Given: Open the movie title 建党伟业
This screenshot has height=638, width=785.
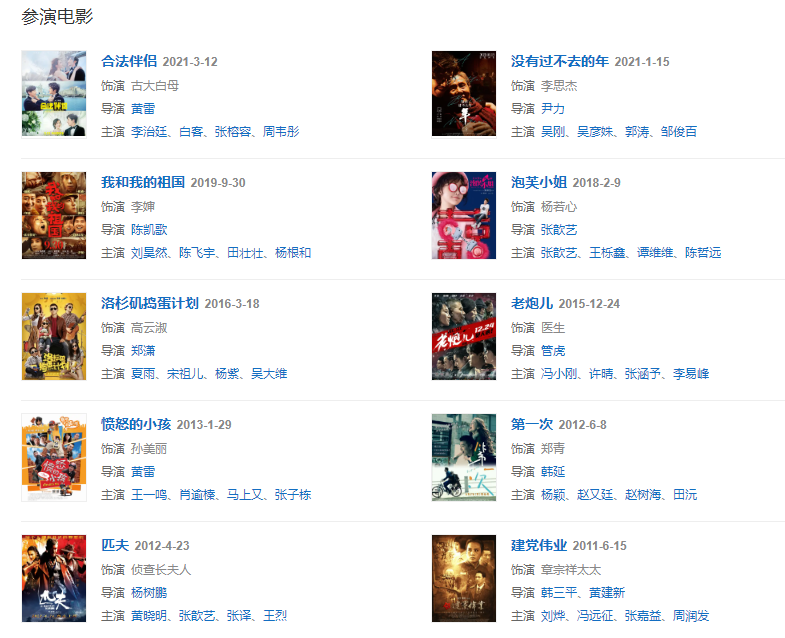Looking at the screenshot, I should click(539, 545).
